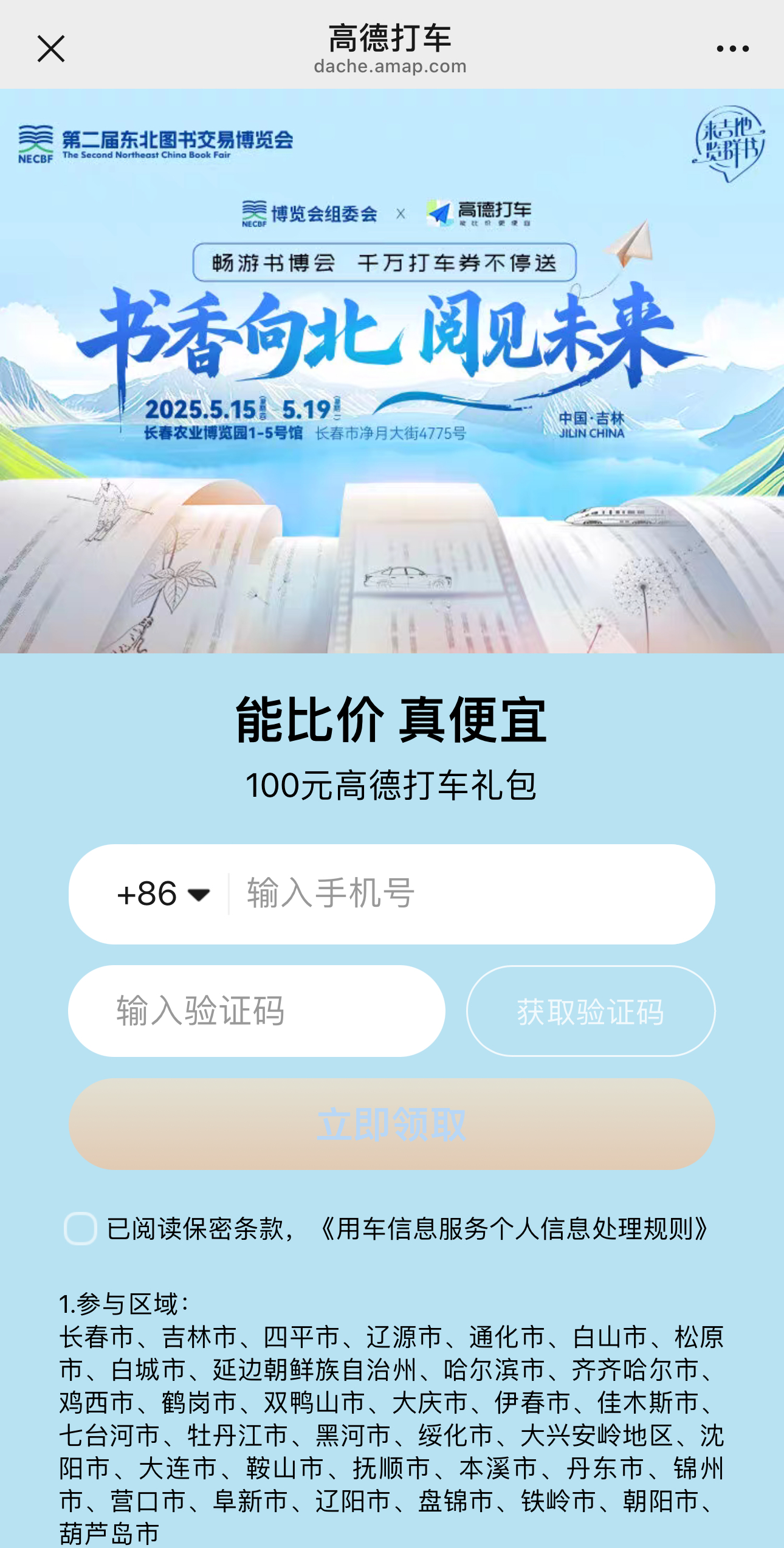
Task: Tap the 输入手机号 phone number field
Action: click(468, 894)
